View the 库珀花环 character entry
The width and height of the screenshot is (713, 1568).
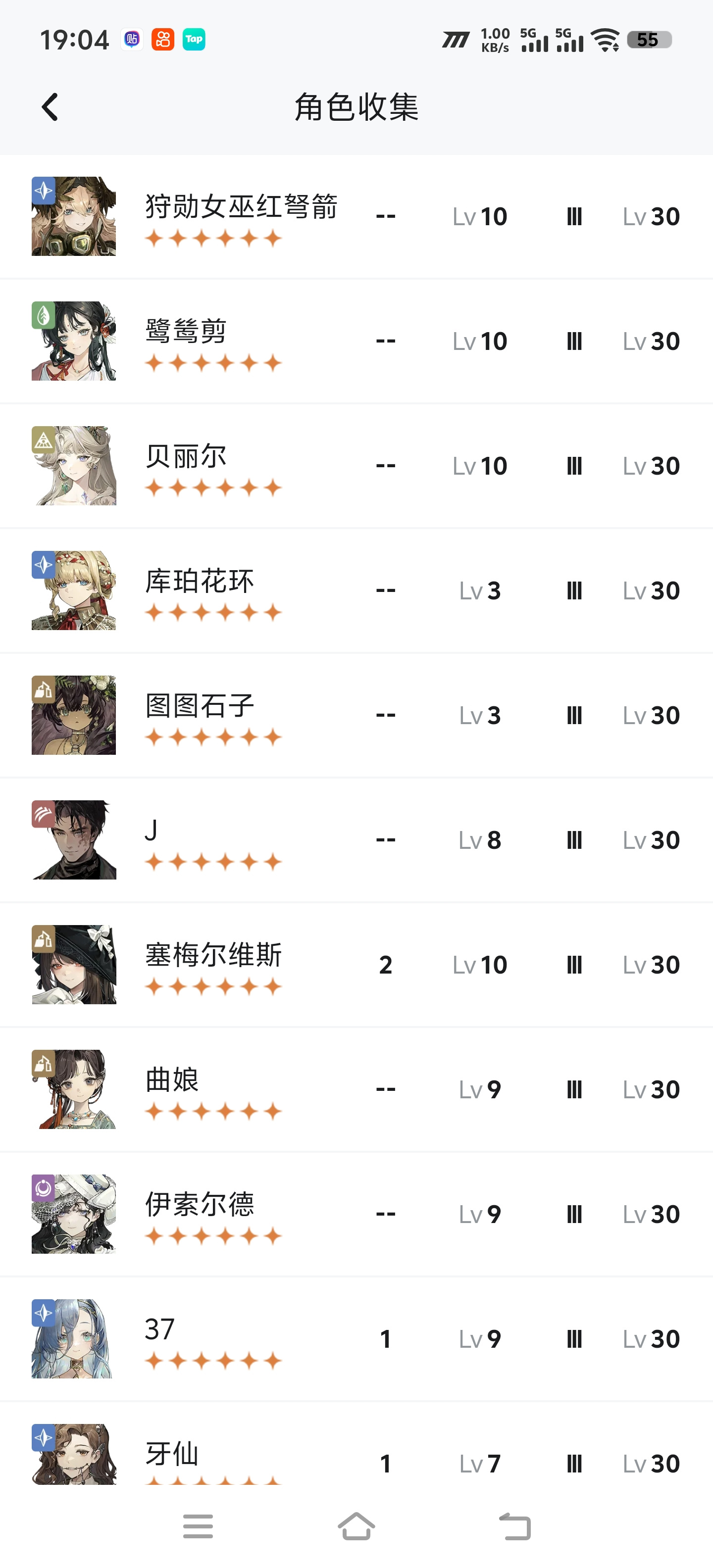pyautogui.click(x=356, y=591)
